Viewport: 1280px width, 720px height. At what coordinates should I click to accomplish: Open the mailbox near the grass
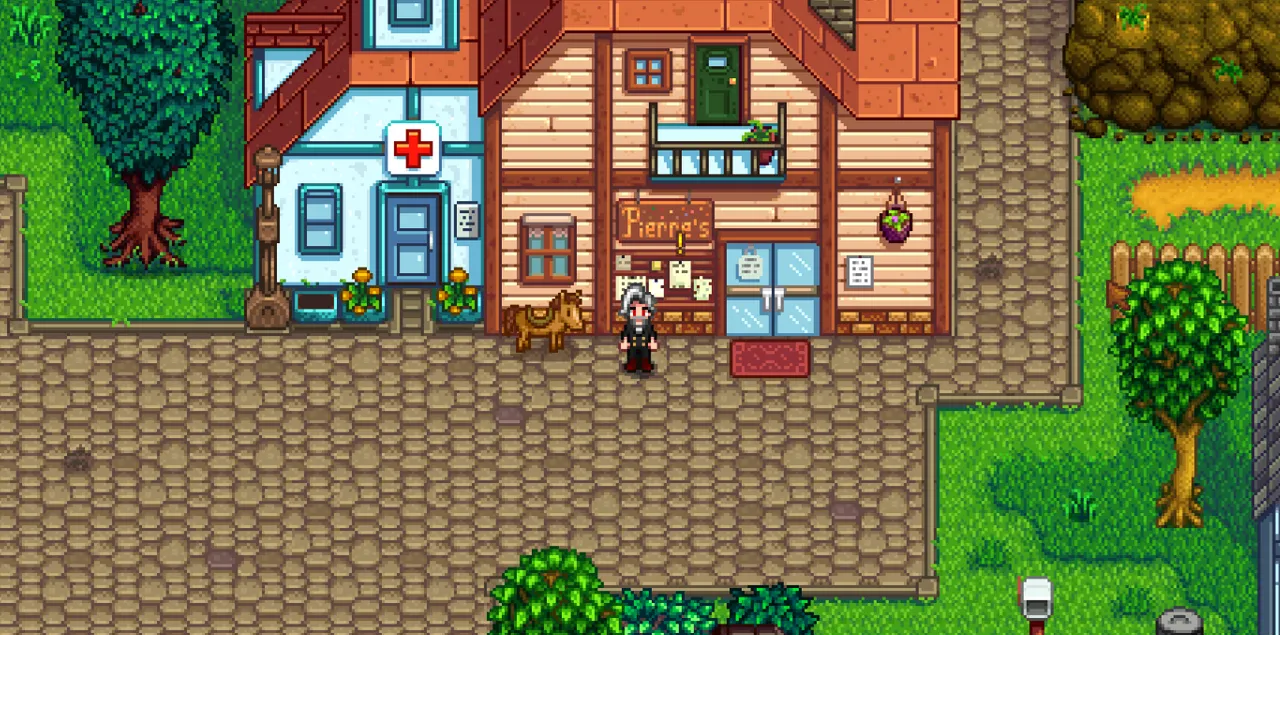(x=1036, y=599)
